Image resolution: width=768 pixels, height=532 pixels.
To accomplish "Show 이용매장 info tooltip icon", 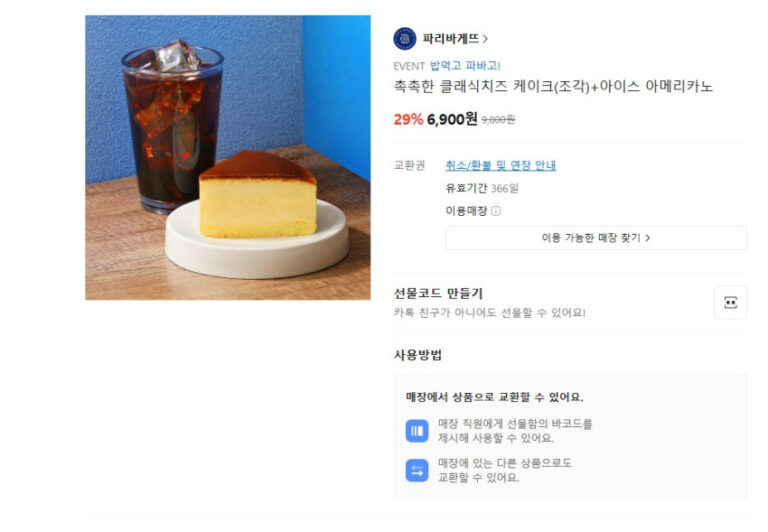I will pyautogui.click(x=496, y=211).
